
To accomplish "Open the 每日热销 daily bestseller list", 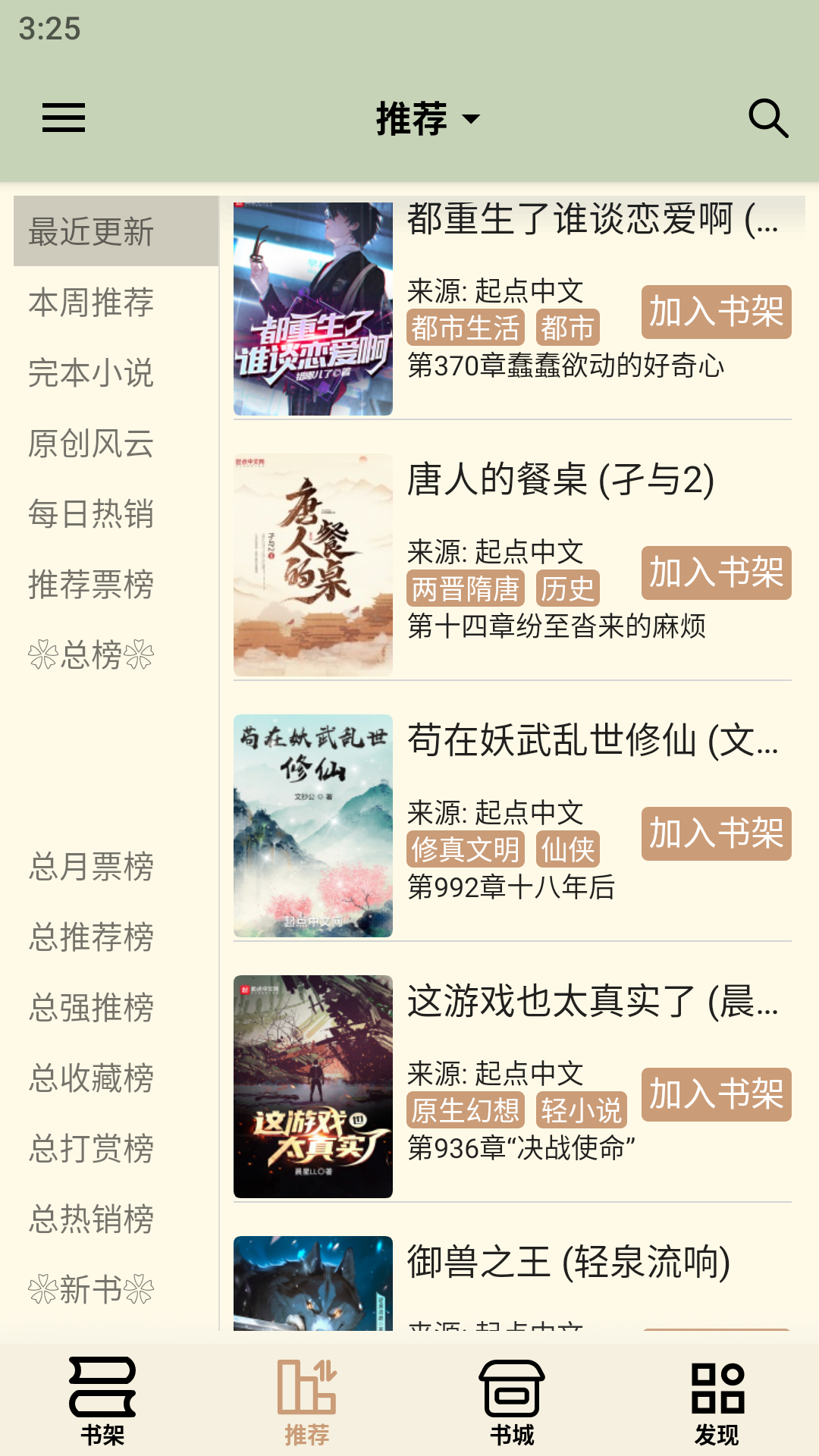I will coord(91,516).
